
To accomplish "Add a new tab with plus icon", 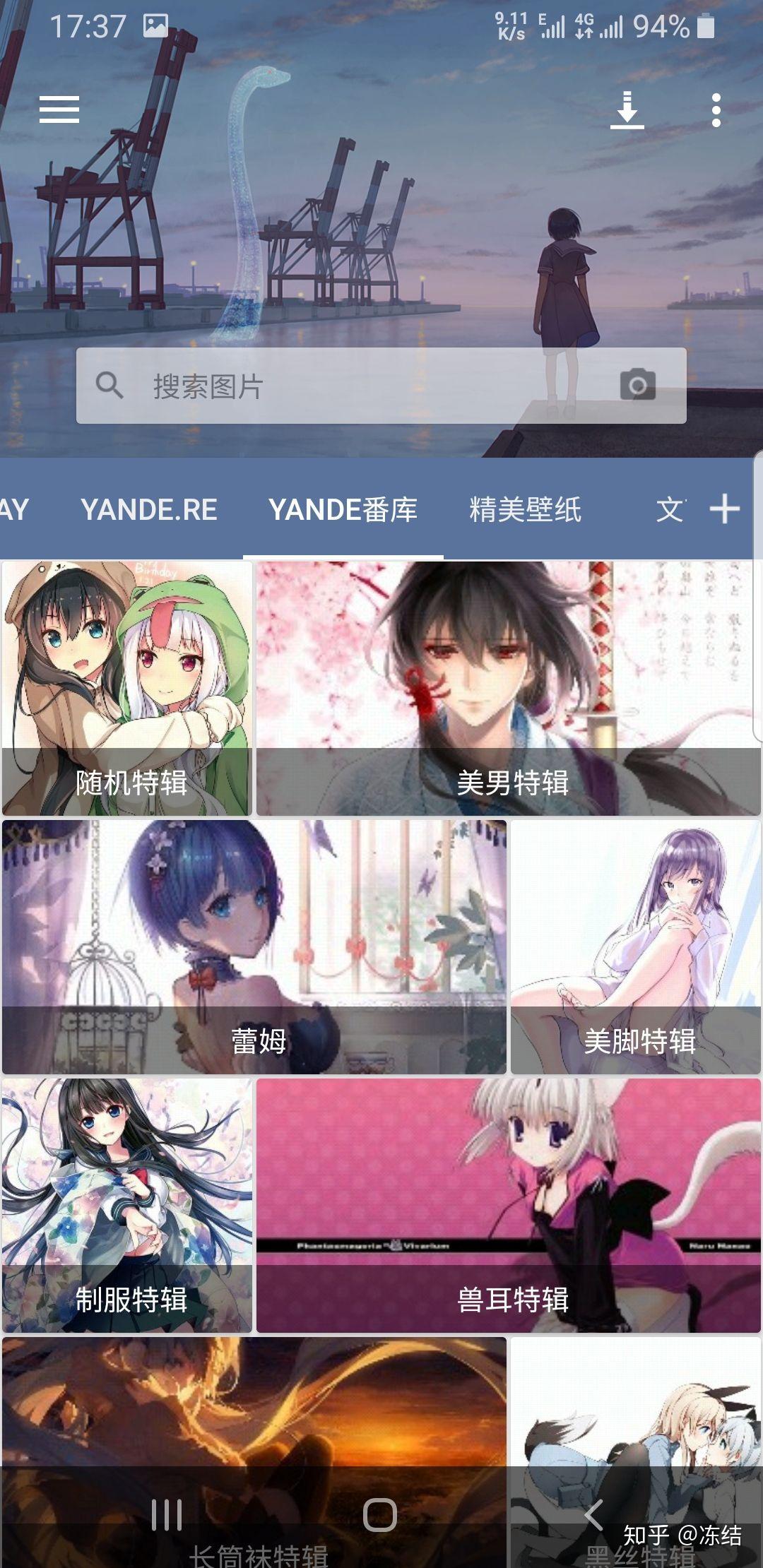I will coord(724,509).
